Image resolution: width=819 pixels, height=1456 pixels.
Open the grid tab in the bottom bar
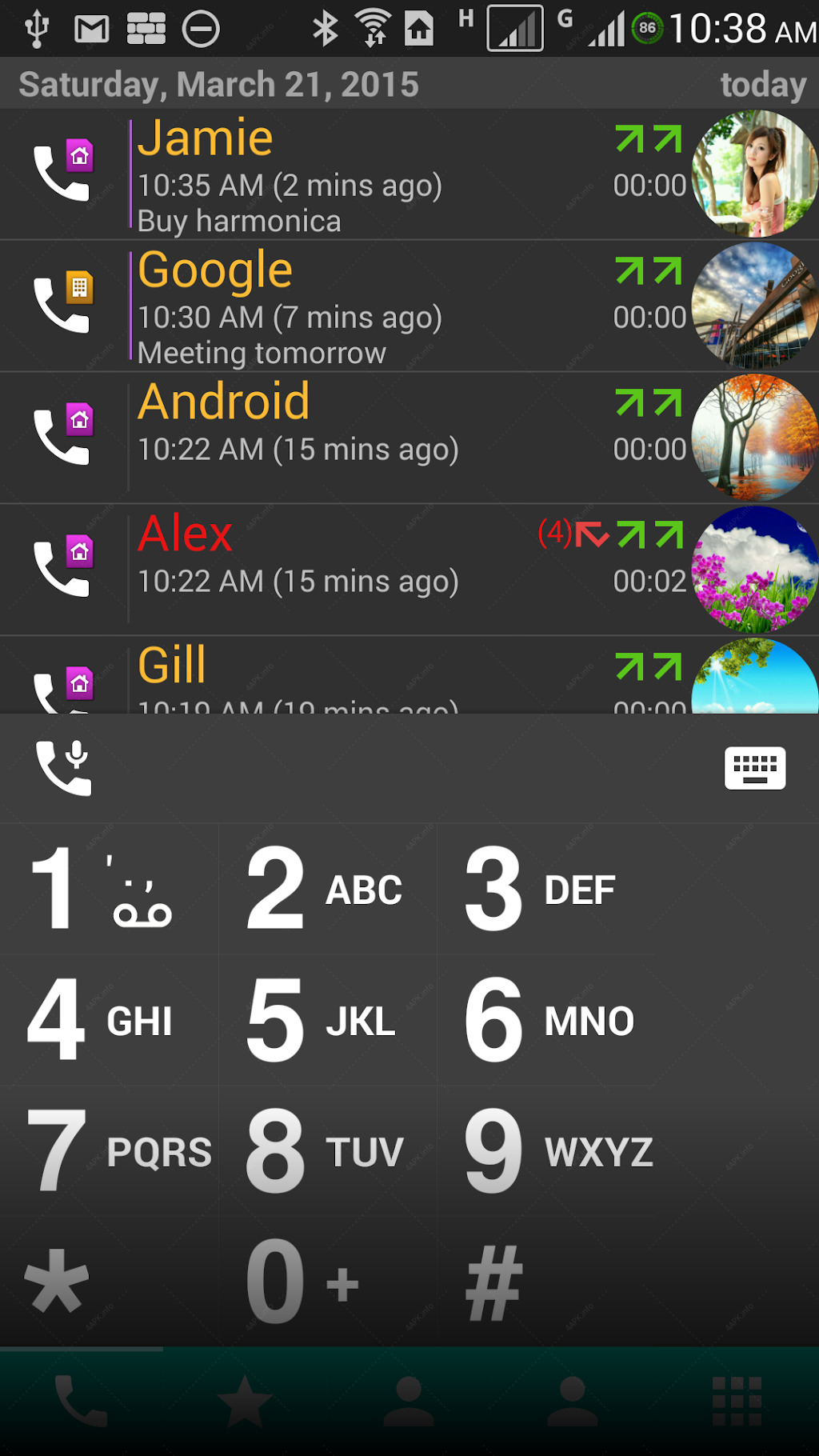click(737, 1402)
